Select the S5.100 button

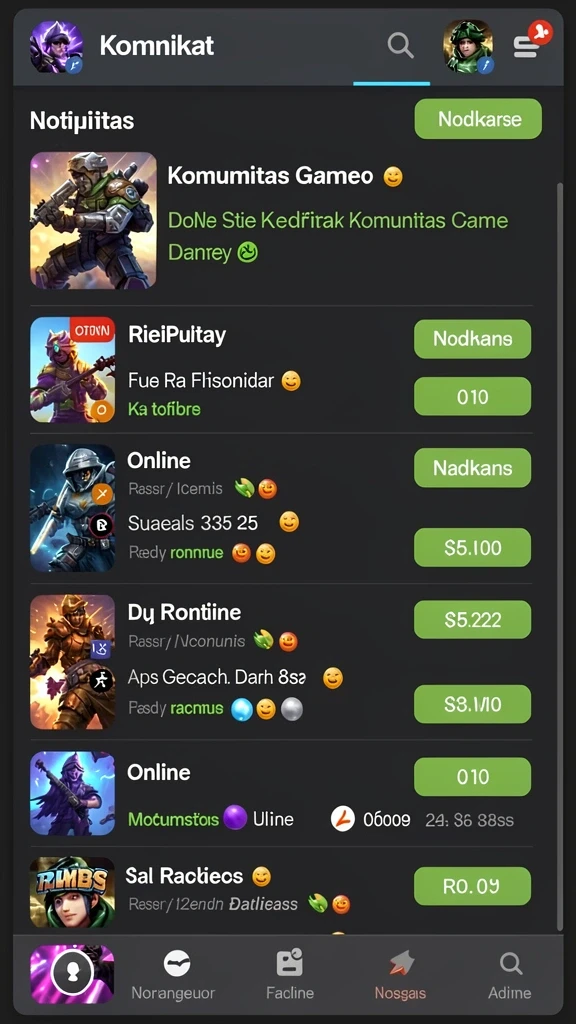click(472, 547)
